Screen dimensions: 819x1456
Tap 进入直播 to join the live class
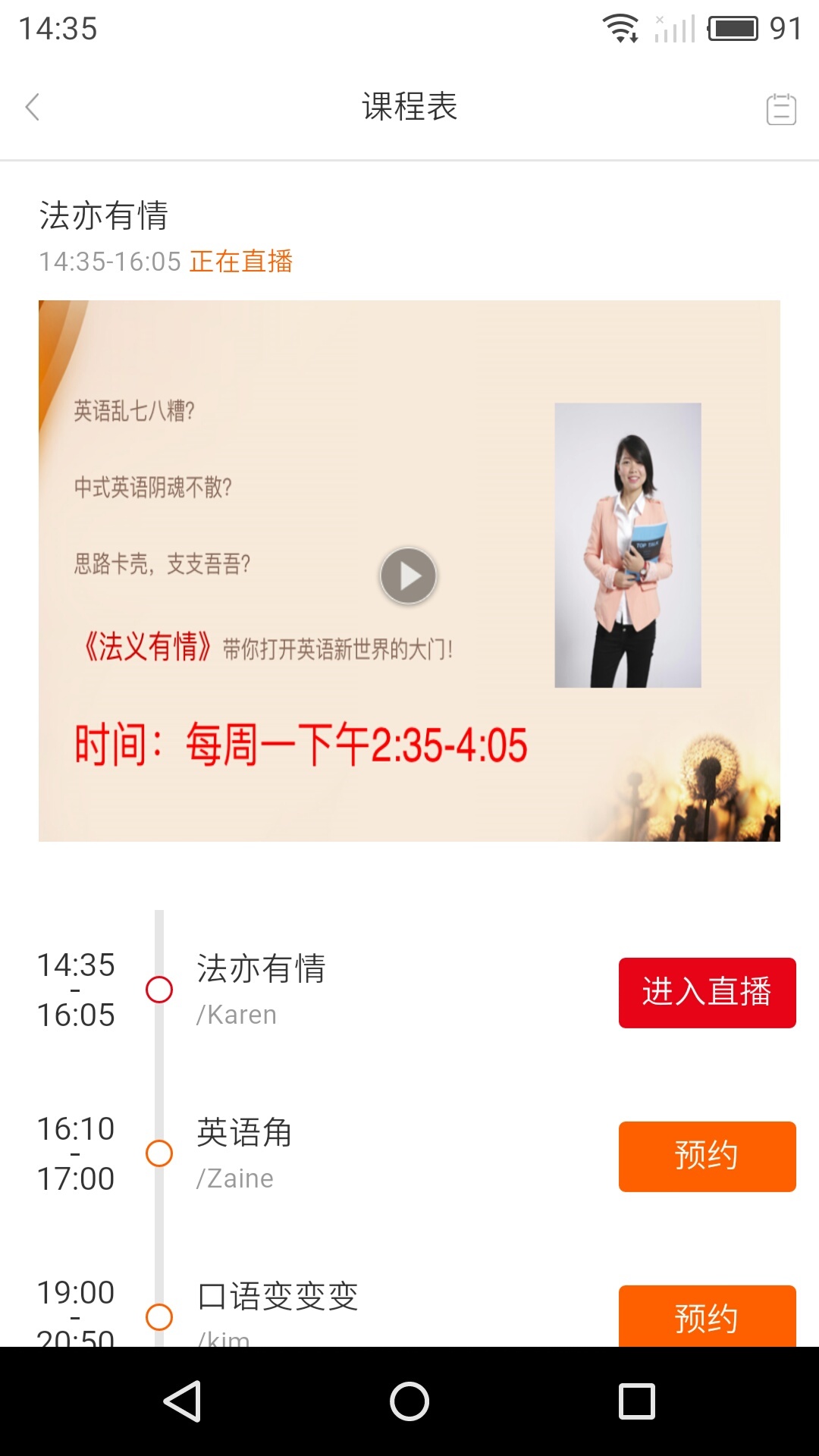(x=707, y=992)
